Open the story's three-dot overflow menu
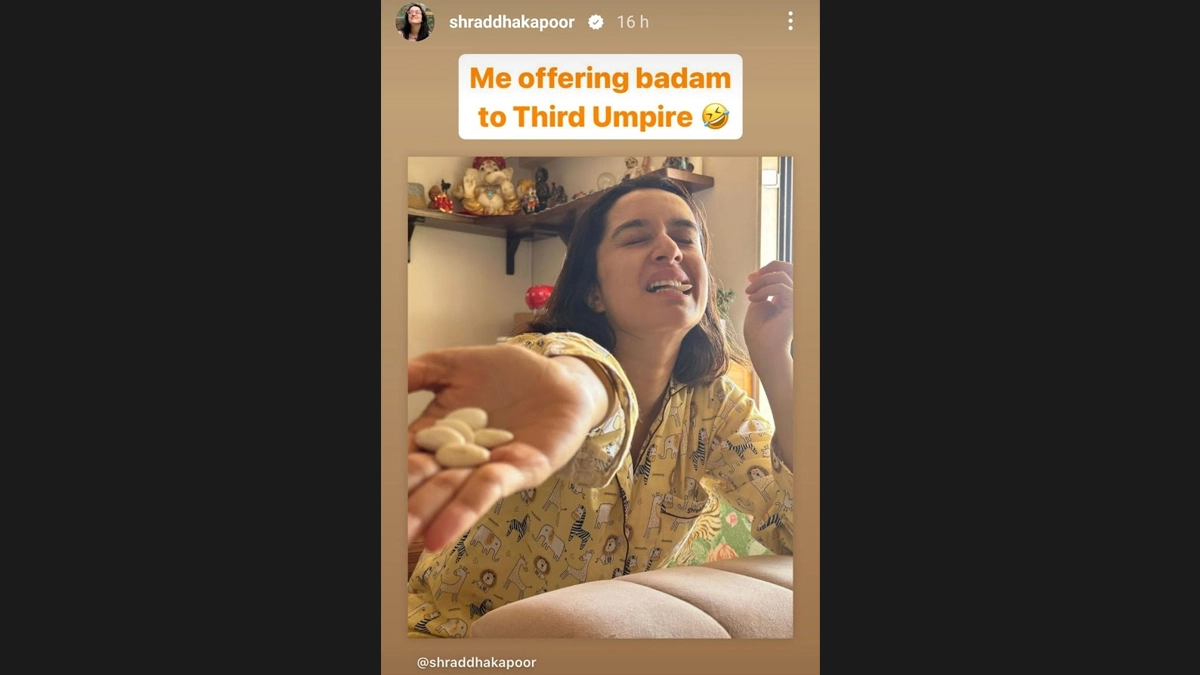 pyautogui.click(x=790, y=21)
